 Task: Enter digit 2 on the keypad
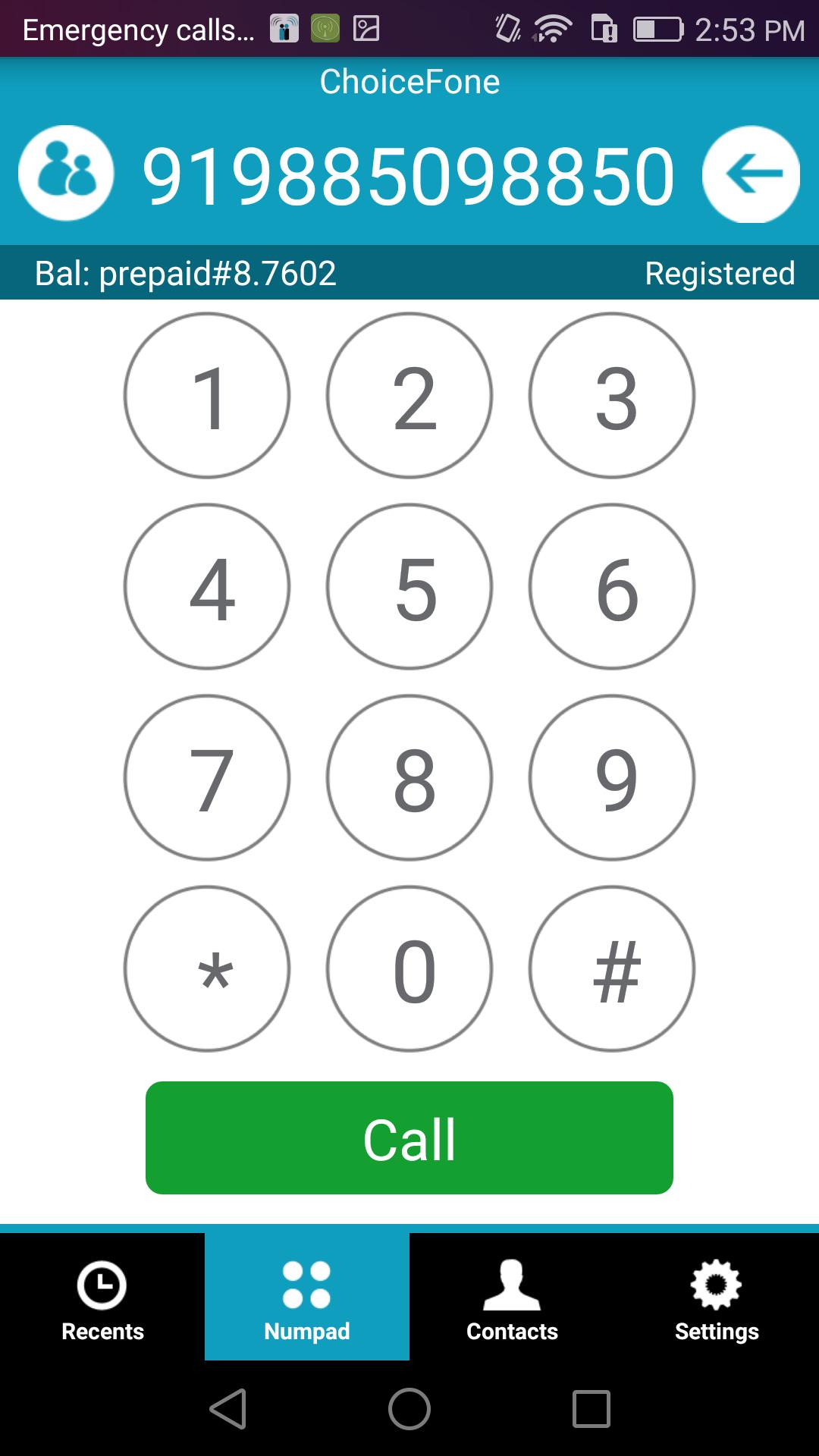pos(409,396)
